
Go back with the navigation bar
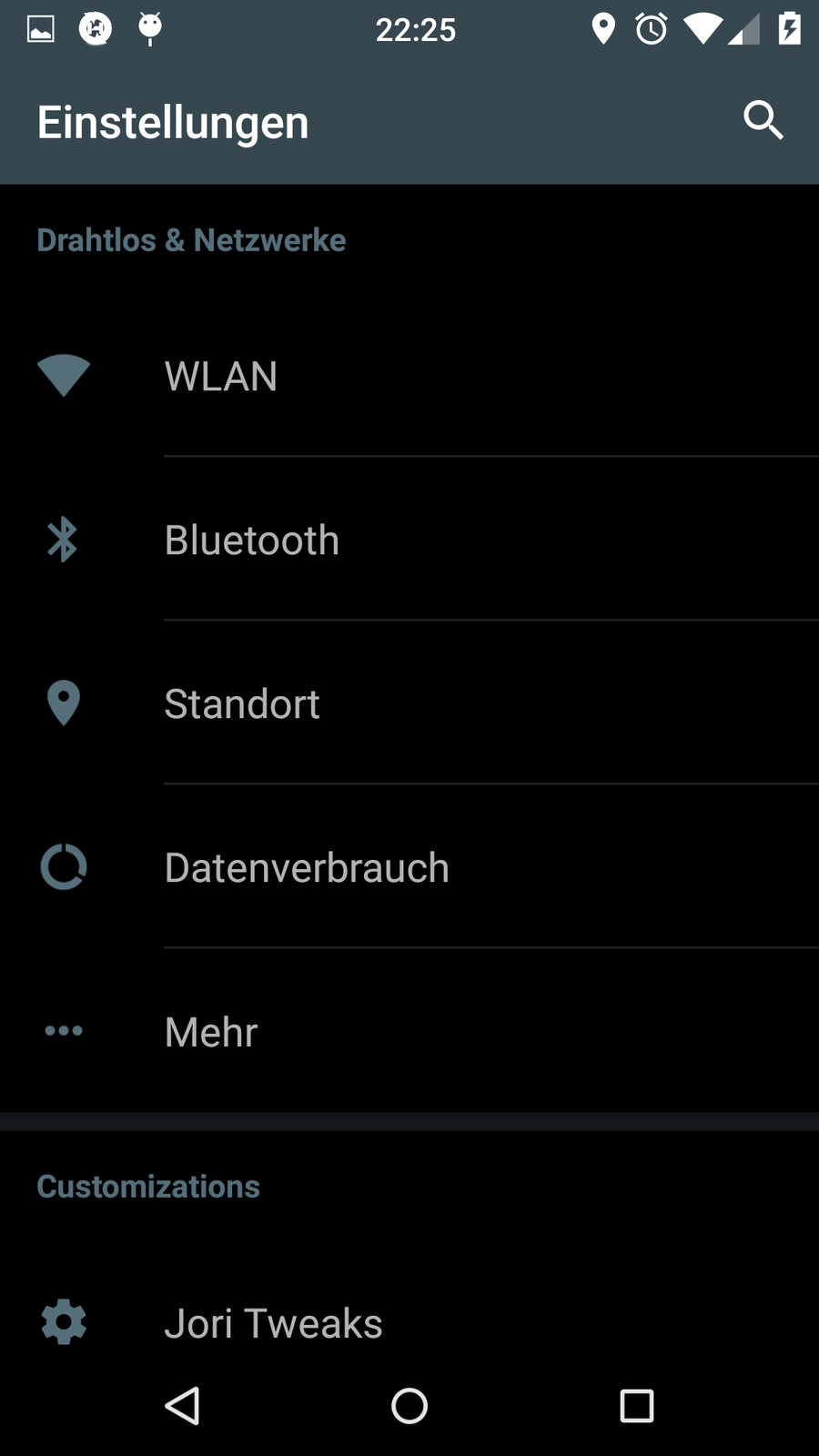(x=182, y=1406)
